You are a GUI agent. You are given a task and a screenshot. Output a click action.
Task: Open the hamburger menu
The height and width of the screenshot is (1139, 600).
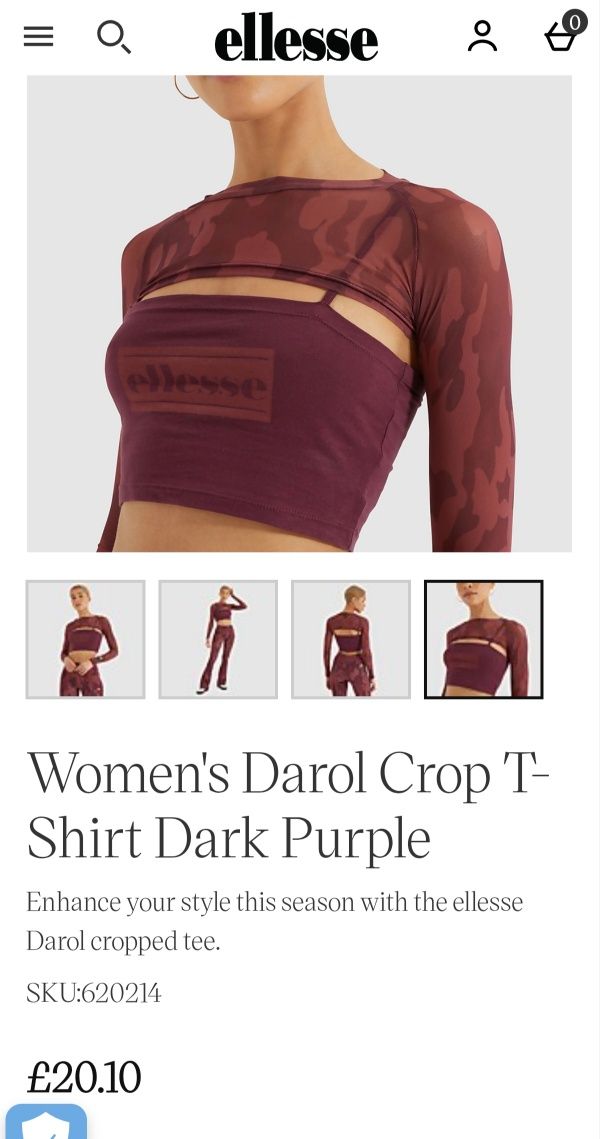point(38,37)
